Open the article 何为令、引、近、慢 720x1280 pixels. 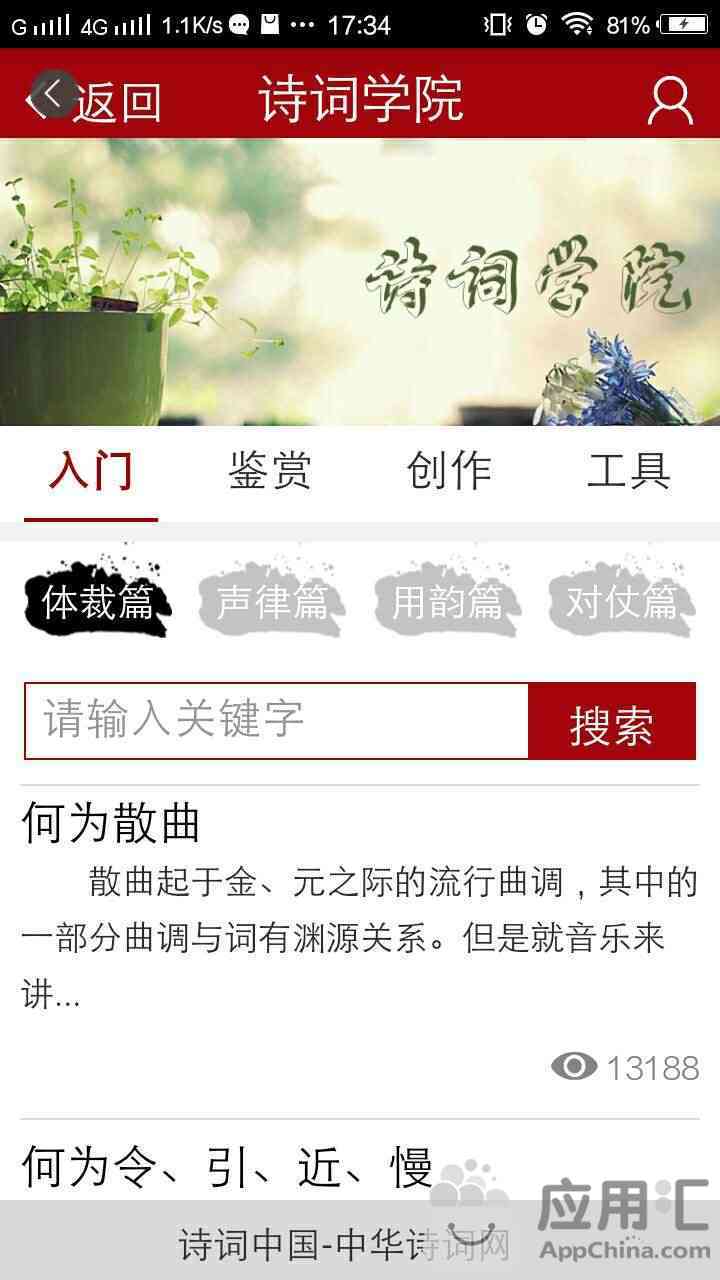point(228,1166)
